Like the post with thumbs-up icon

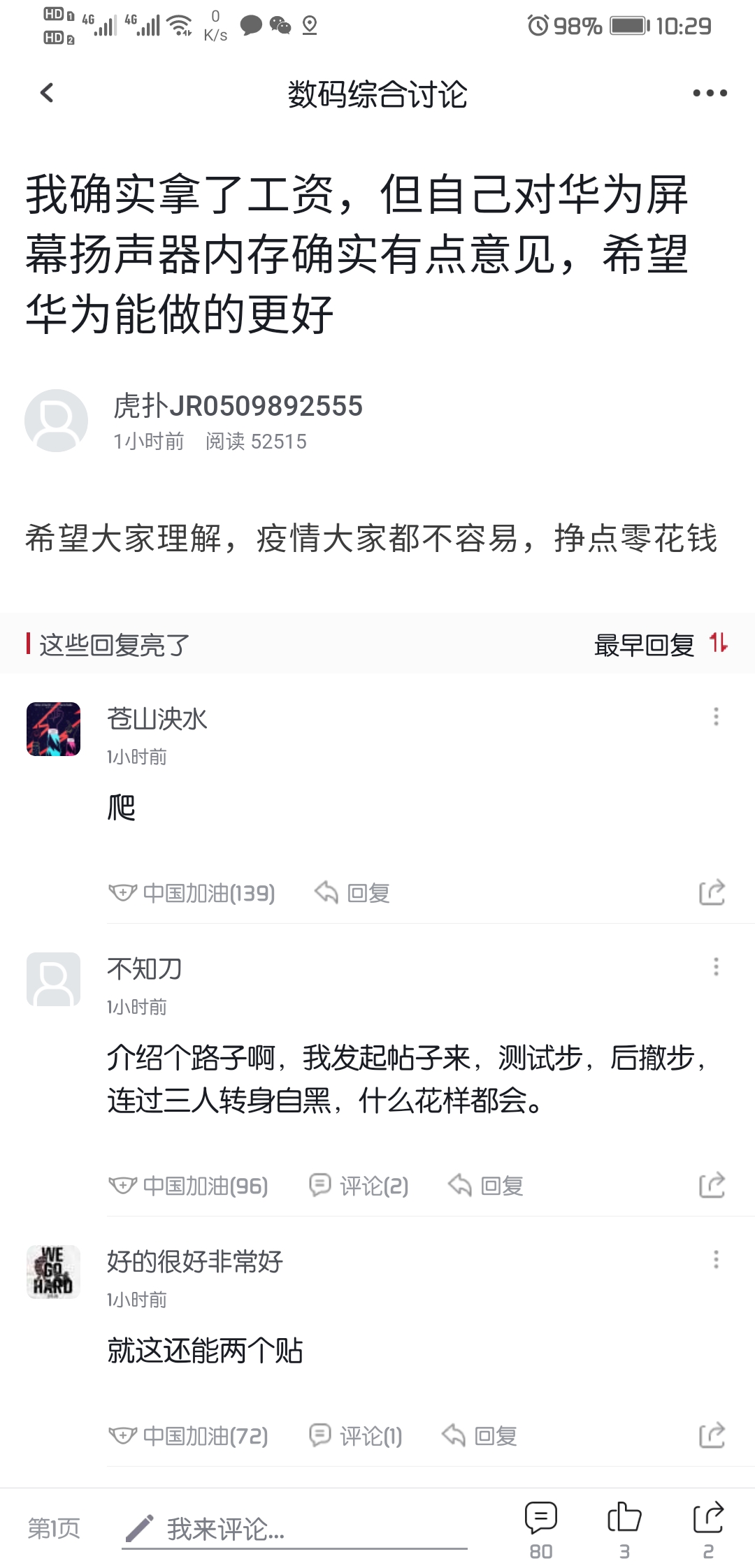coord(624,1530)
